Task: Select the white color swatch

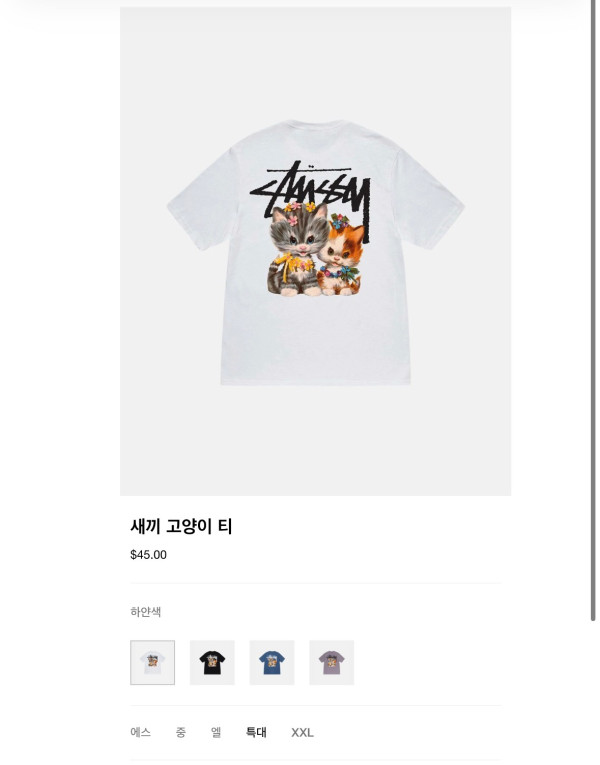Action: pyautogui.click(x=152, y=662)
